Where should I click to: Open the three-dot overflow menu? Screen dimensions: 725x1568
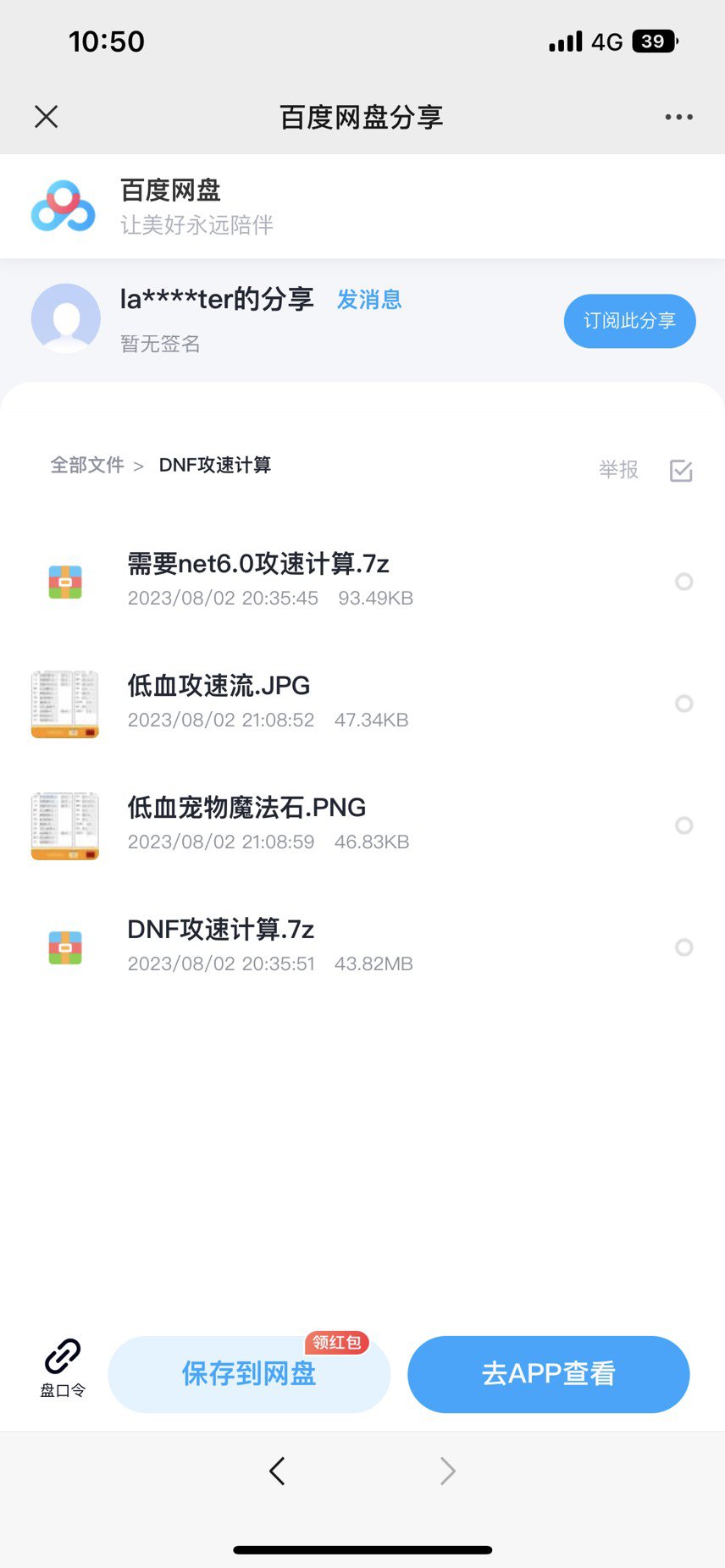coord(678,117)
